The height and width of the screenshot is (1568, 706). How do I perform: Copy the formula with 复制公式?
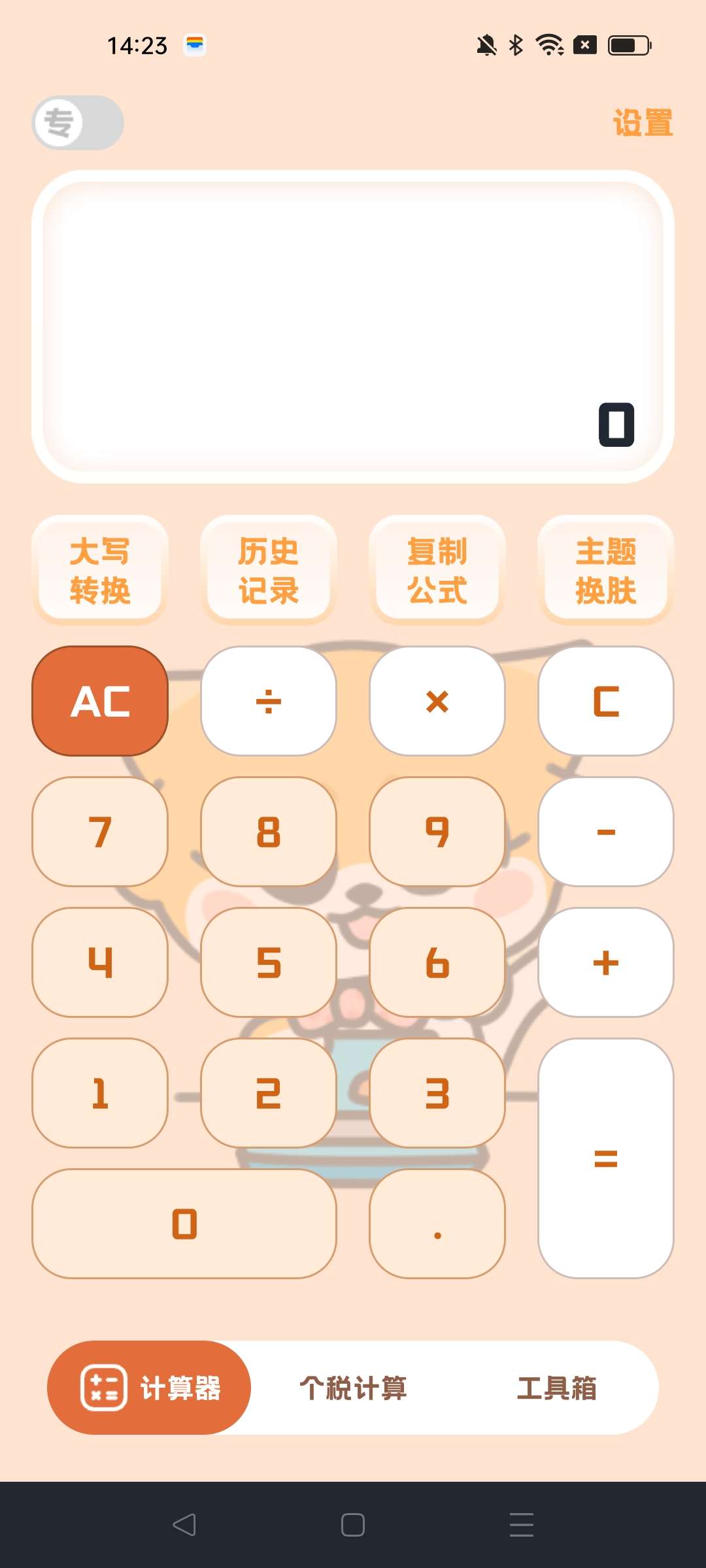[437, 570]
